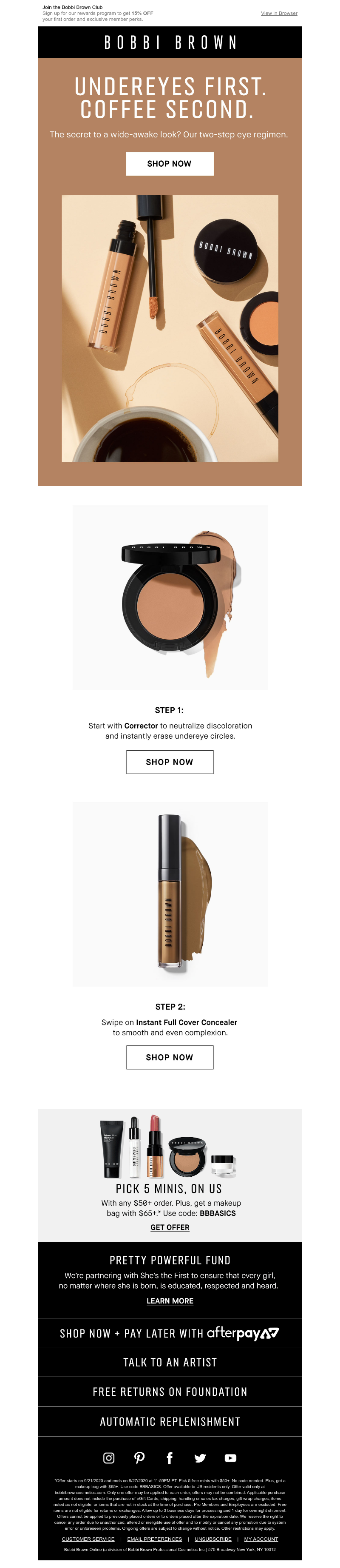Learn more about the Pretty Powerful Fund

pyautogui.click(x=170, y=1301)
